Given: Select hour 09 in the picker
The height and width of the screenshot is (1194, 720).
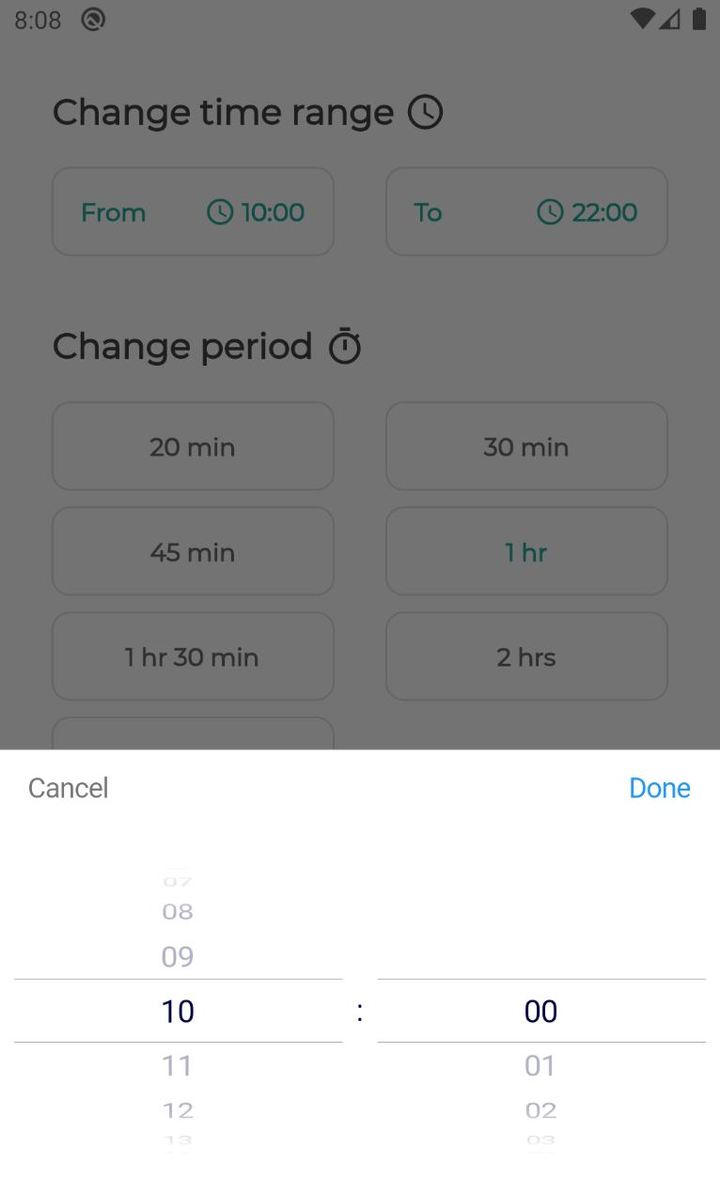Looking at the screenshot, I should (178, 957).
